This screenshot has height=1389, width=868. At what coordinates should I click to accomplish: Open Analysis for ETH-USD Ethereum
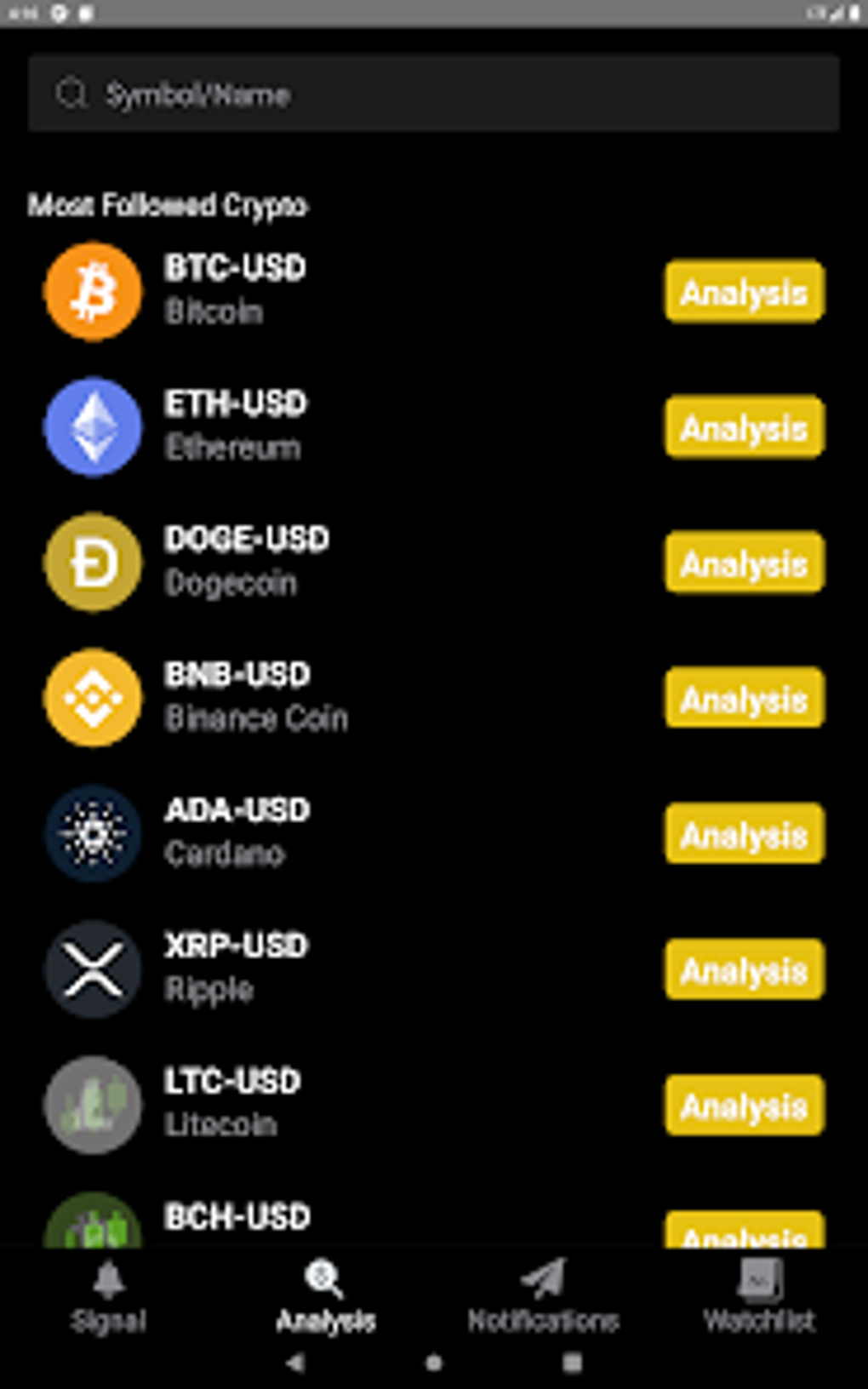pos(744,427)
